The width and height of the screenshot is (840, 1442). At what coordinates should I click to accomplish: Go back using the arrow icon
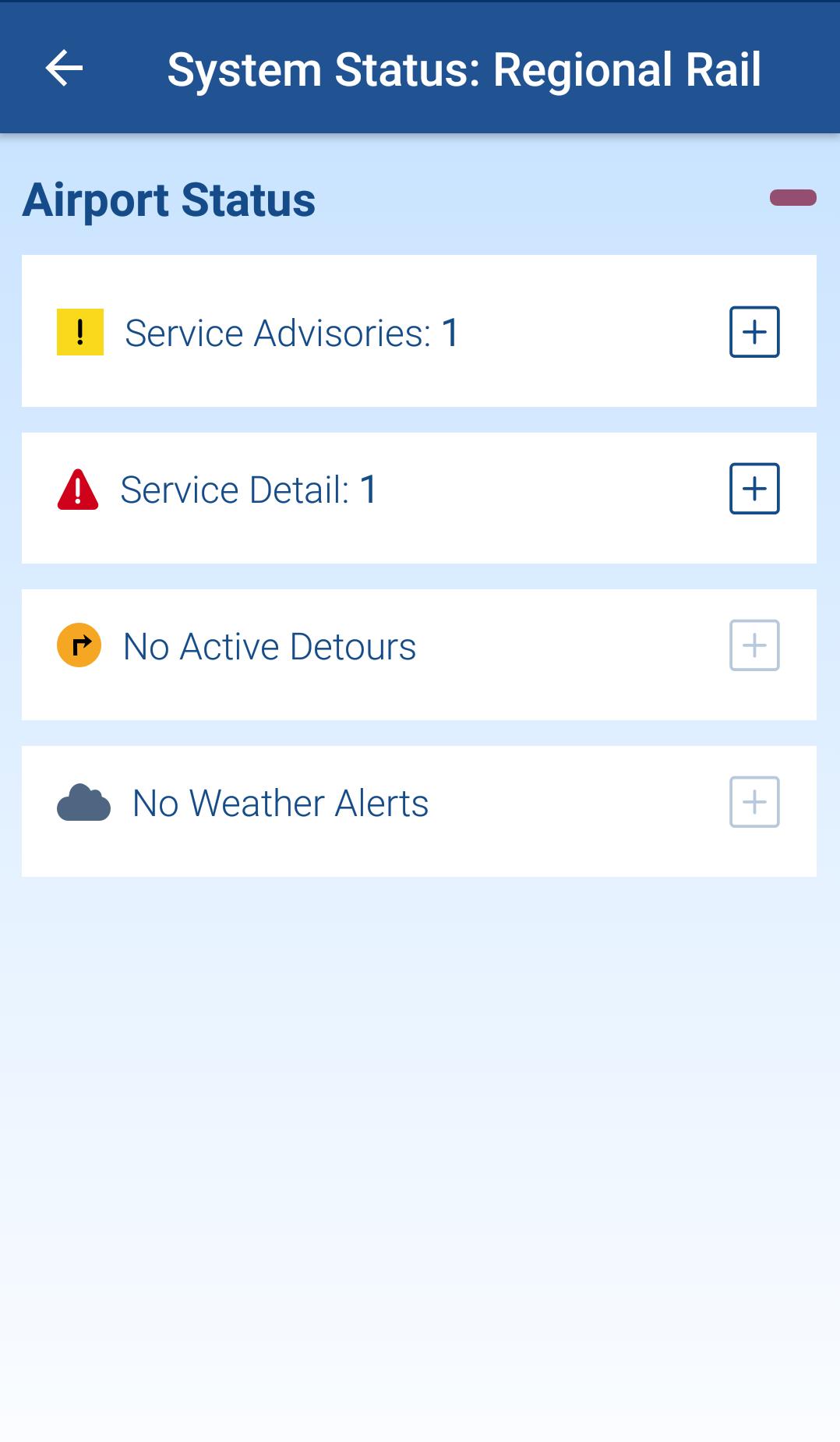click(64, 69)
